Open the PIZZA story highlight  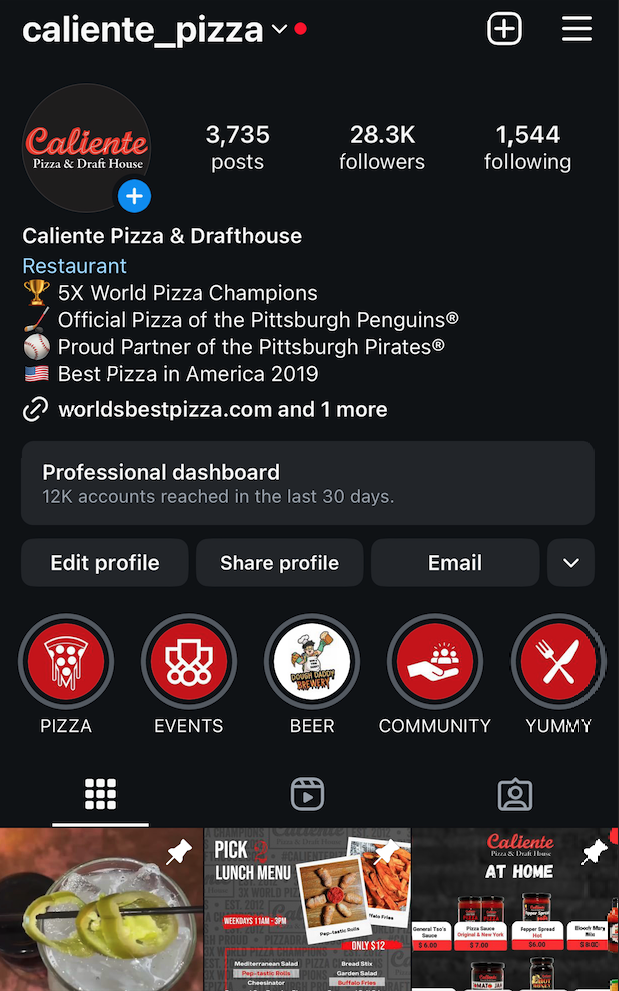(66, 662)
